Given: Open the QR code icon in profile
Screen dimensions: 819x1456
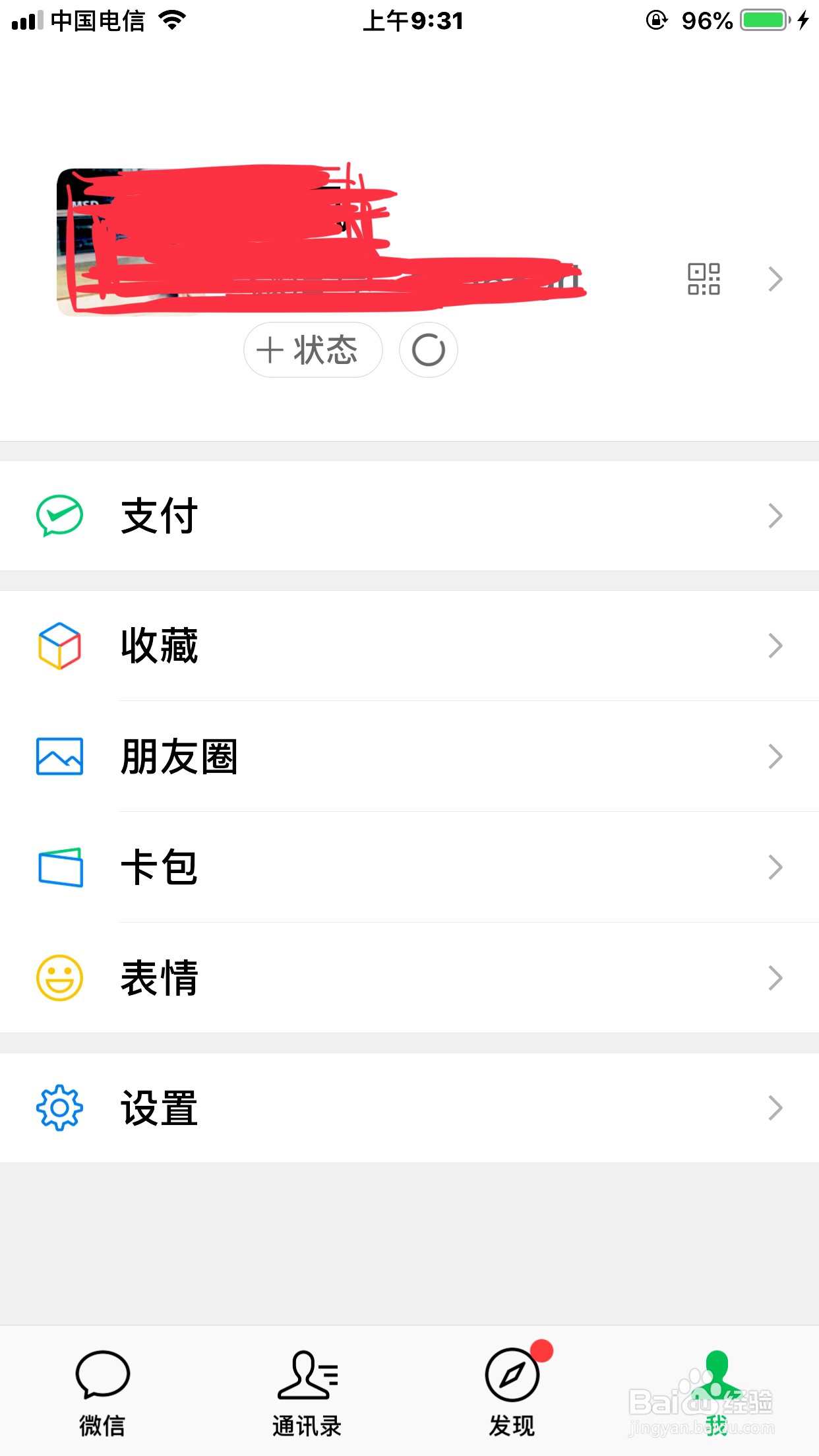Looking at the screenshot, I should click(x=704, y=279).
